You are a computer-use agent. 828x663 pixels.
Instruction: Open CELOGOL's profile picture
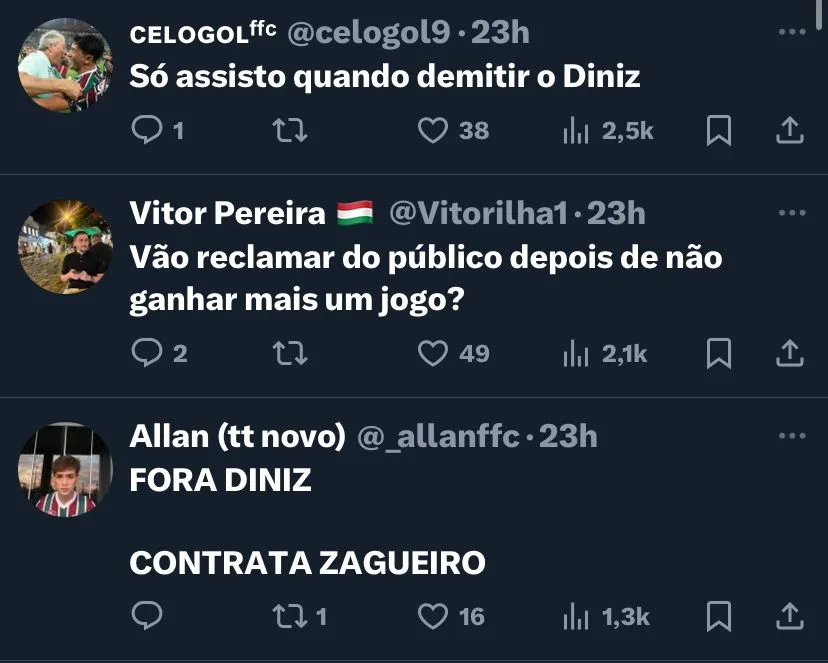click(66, 65)
